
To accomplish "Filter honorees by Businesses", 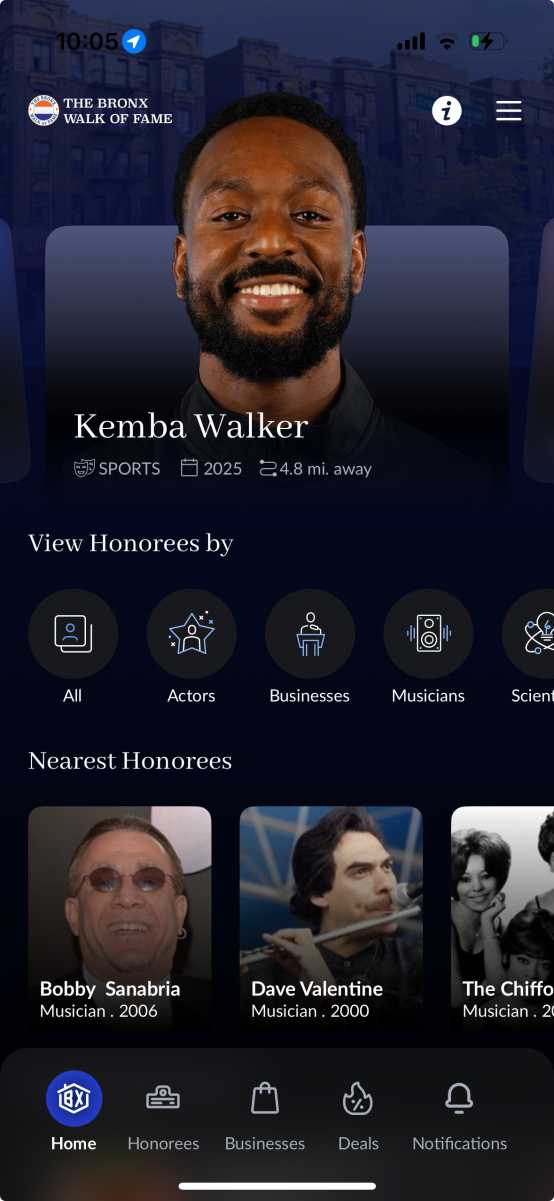I will click(310, 647).
